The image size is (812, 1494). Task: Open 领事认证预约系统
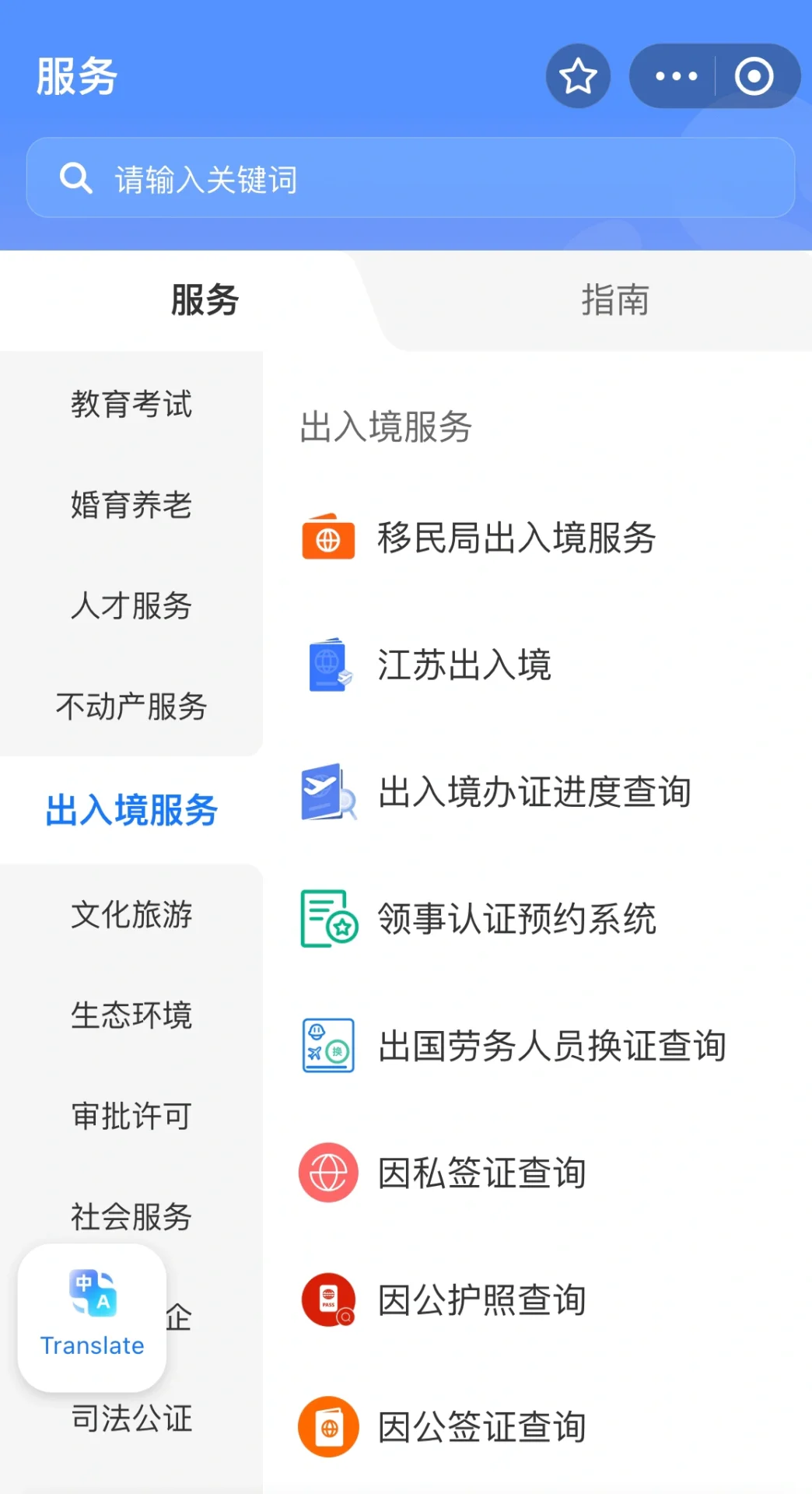pos(516,919)
